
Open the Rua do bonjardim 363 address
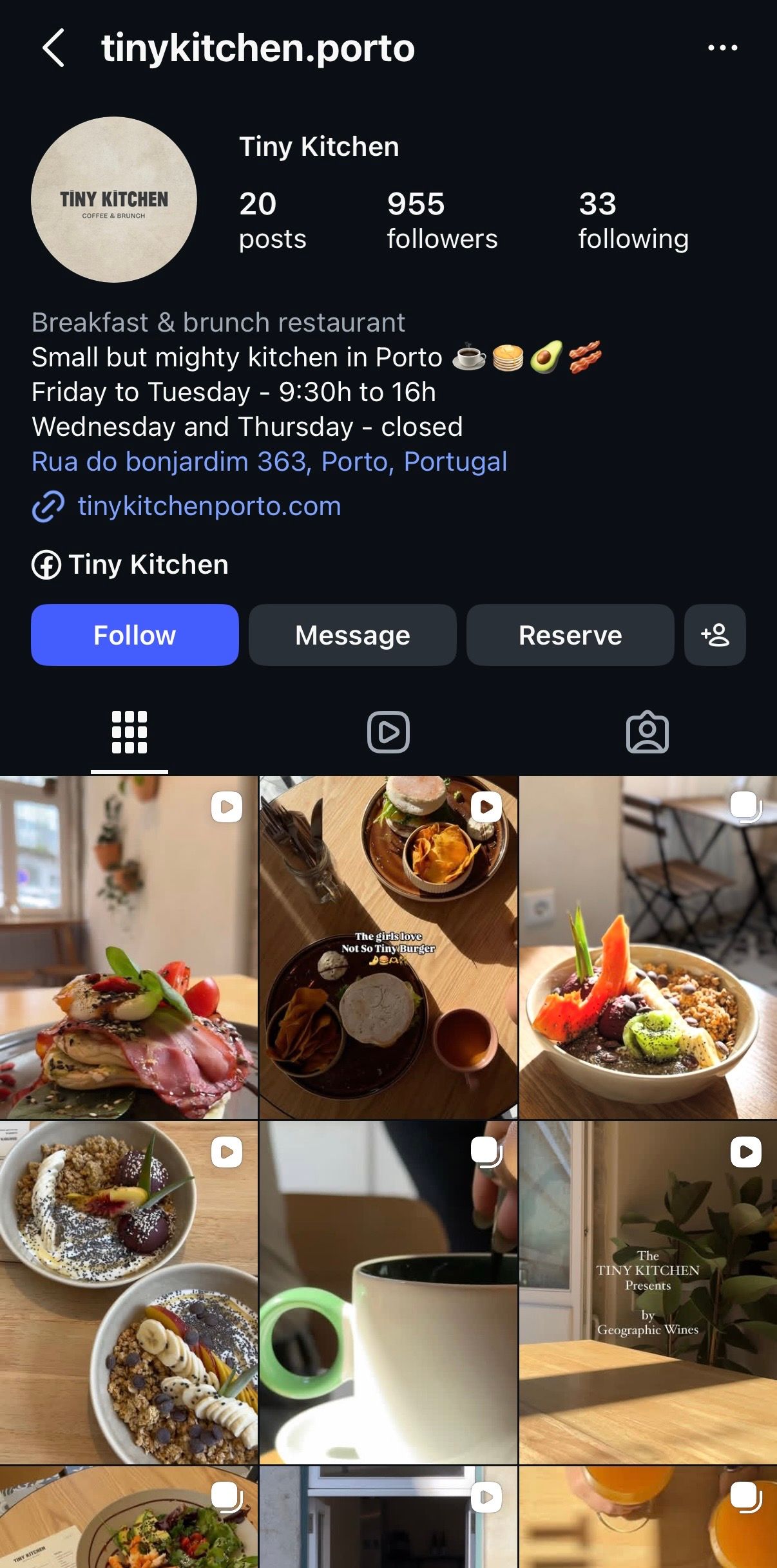click(269, 462)
